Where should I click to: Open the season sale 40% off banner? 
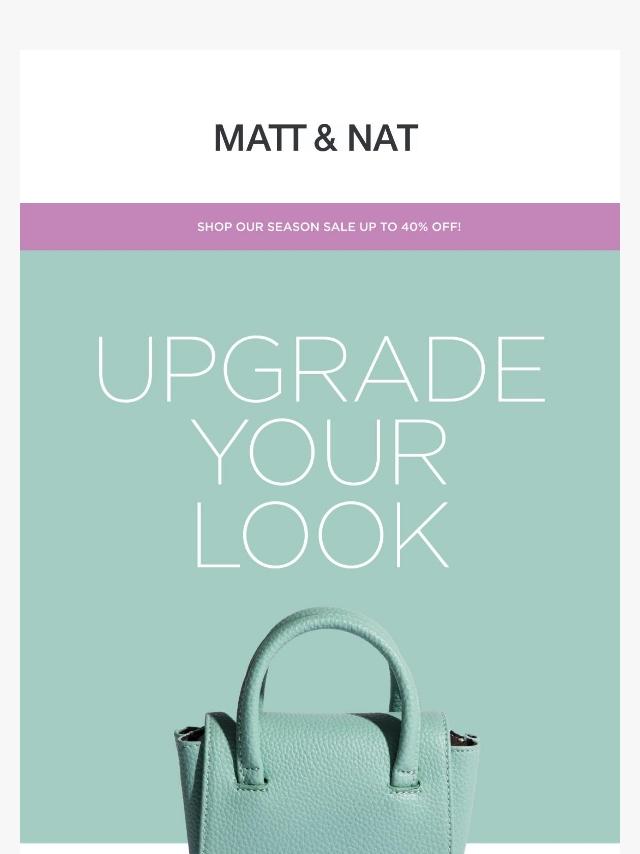(329, 227)
